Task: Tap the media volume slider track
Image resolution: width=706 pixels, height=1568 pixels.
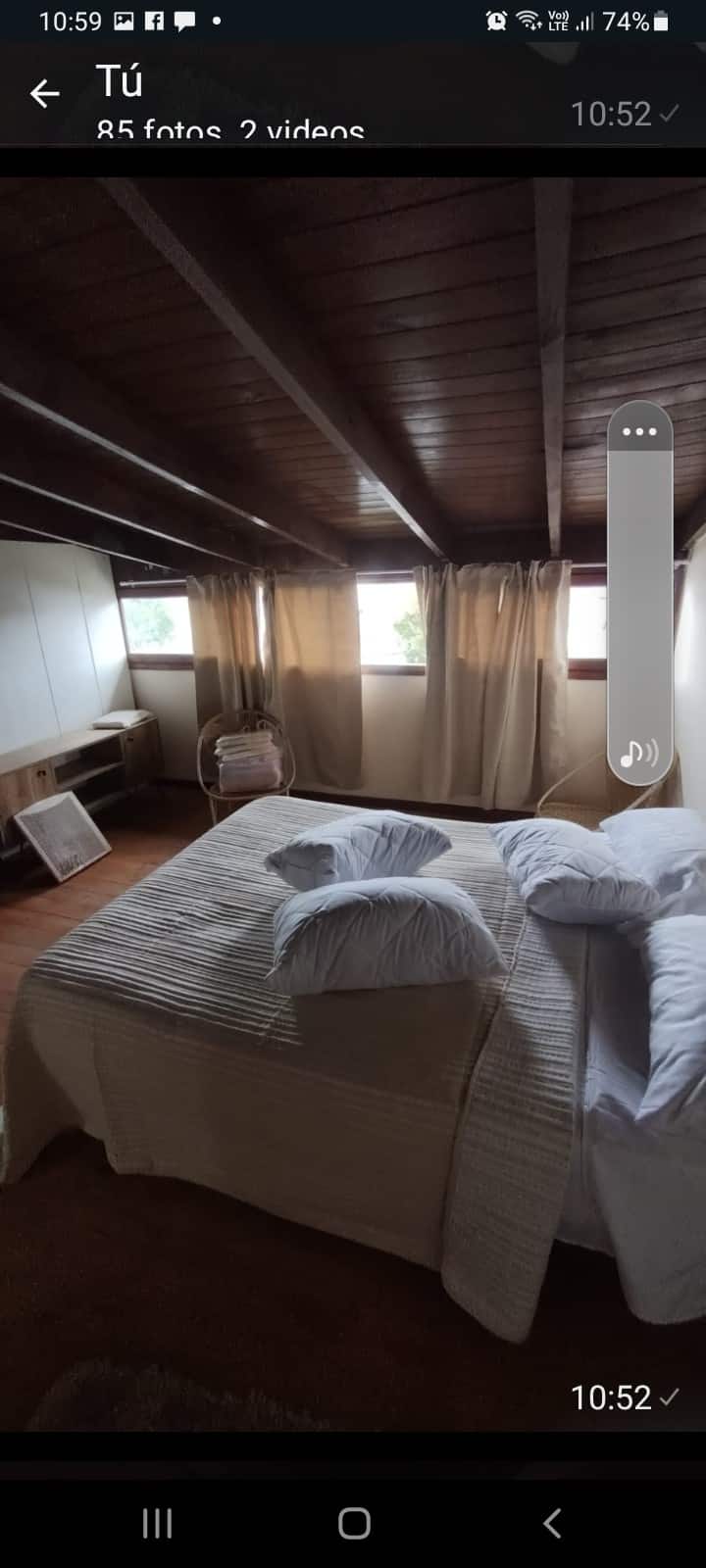Action: coord(639,588)
